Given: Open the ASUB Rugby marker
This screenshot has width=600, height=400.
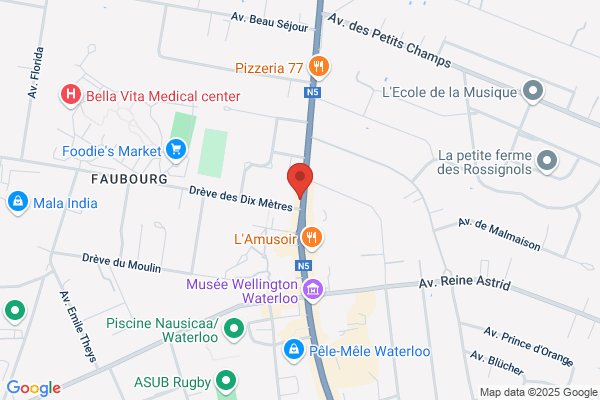Looking at the screenshot, I should [x=226, y=382].
